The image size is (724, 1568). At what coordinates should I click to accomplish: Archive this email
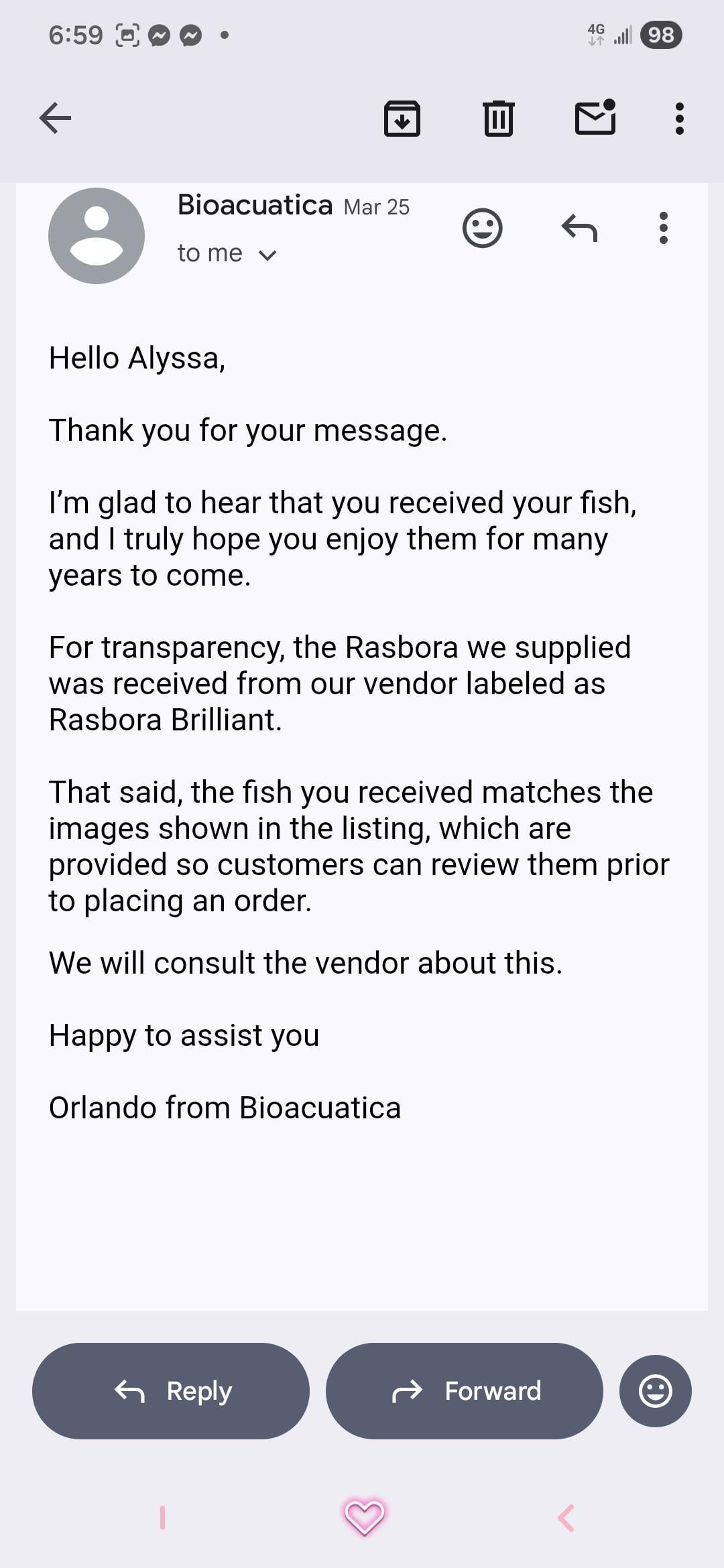coord(402,119)
